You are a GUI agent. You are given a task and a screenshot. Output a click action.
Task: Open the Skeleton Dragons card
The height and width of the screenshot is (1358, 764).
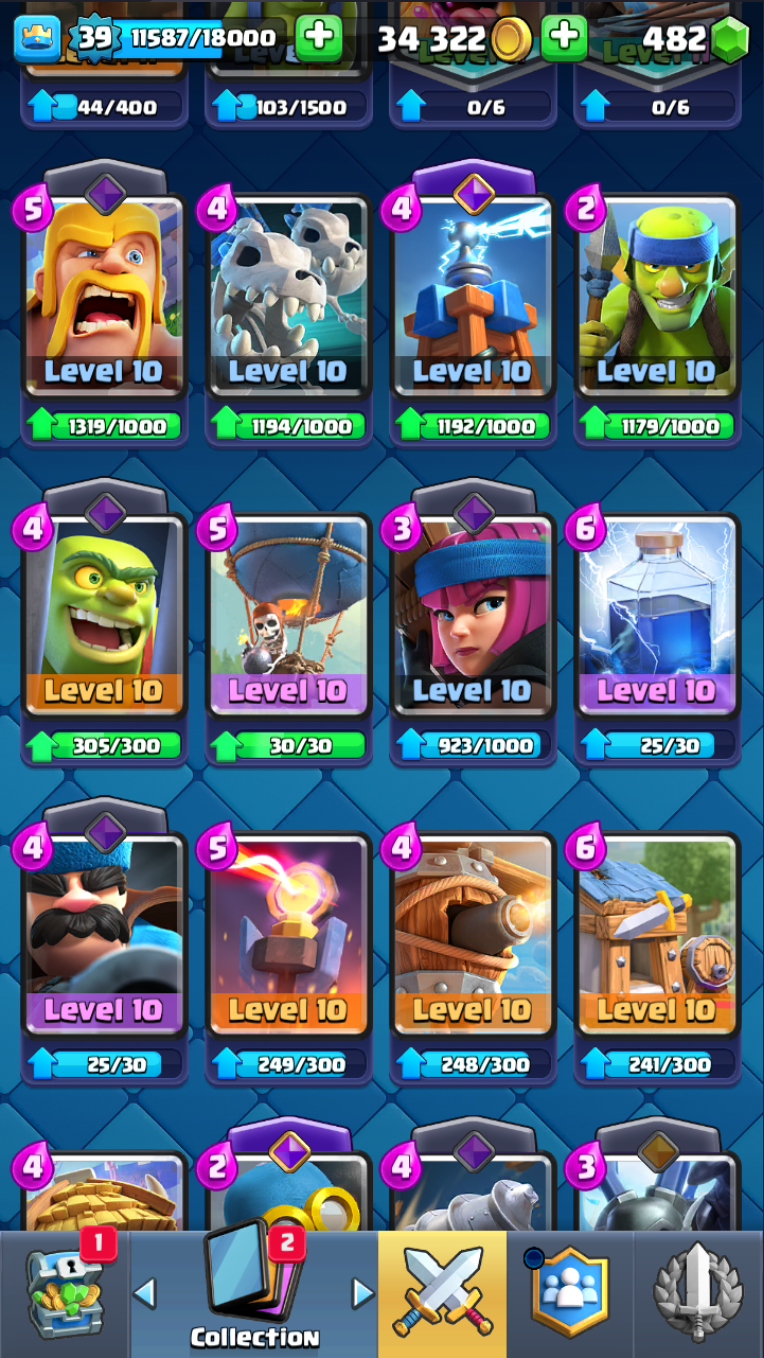click(x=288, y=297)
